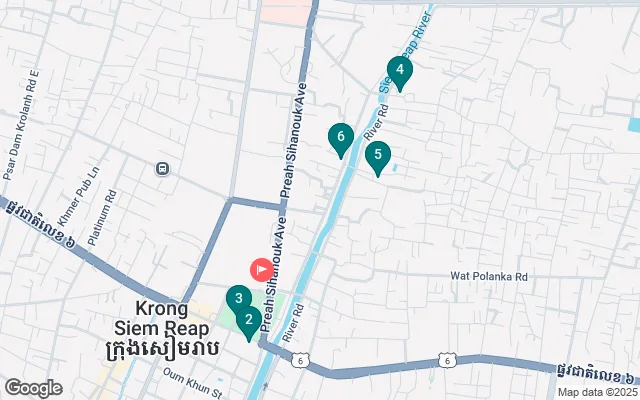Select map marker number 4
This screenshot has height=400, width=640.
[399, 71]
